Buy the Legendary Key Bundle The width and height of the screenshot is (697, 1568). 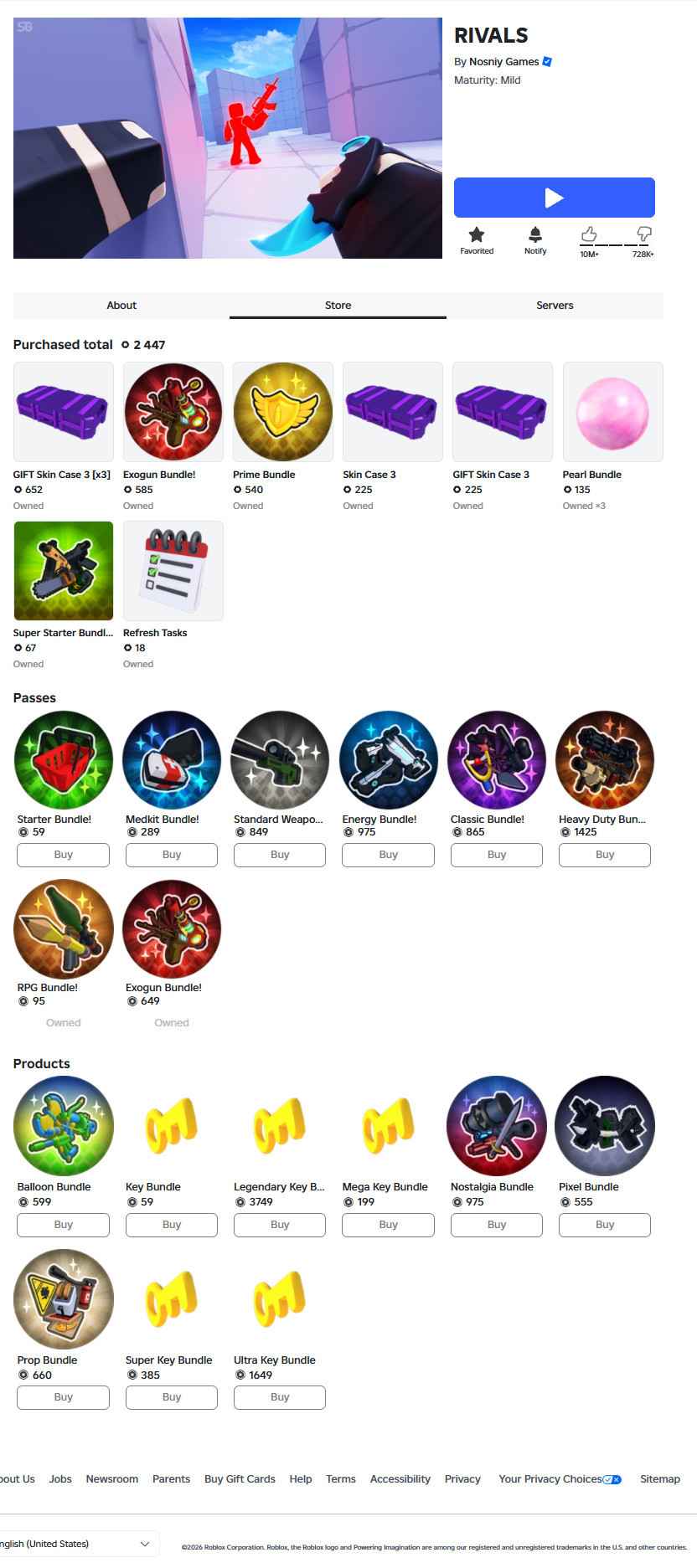[280, 1225]
